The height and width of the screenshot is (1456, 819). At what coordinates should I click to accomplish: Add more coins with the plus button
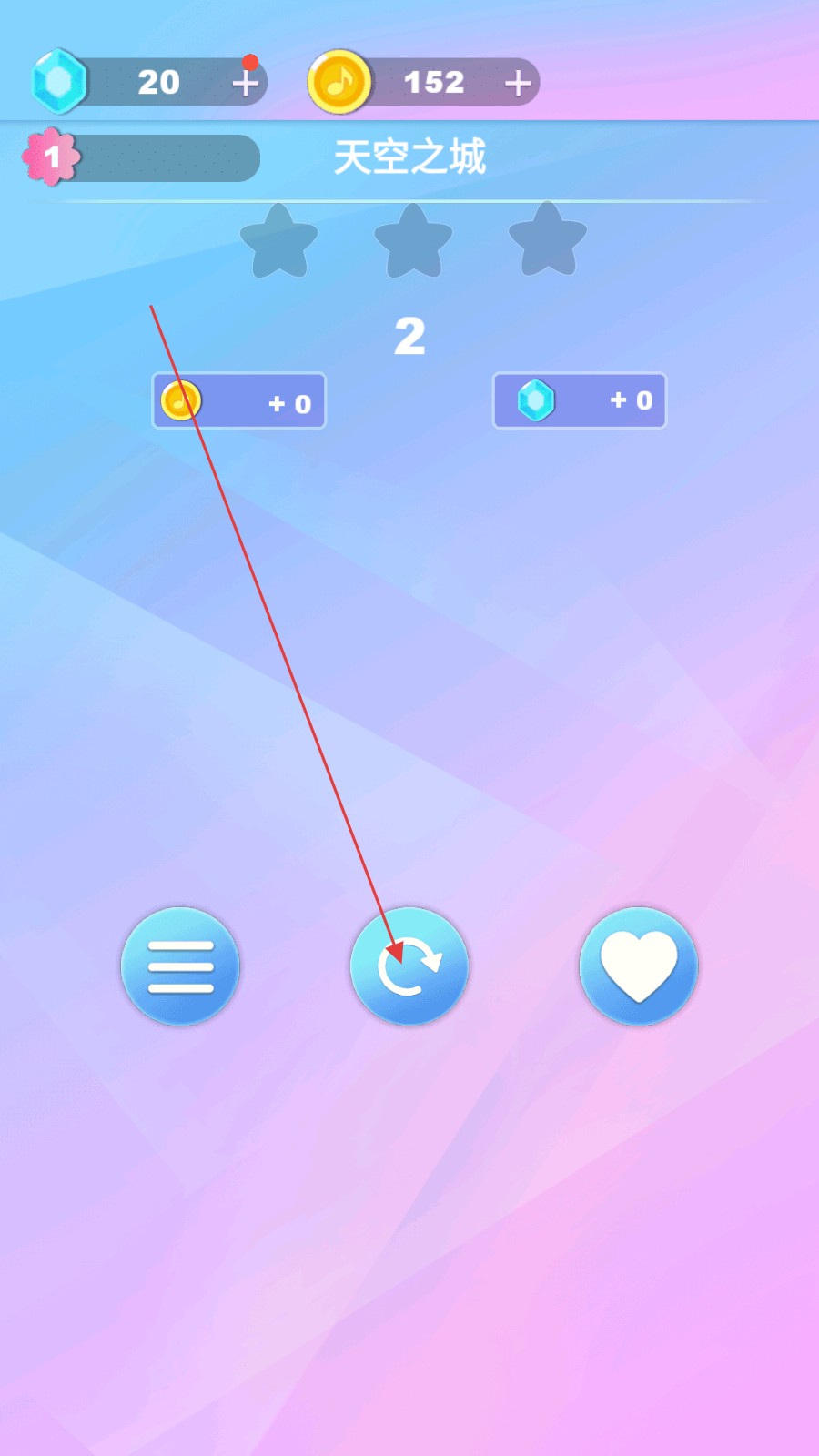tap(518, 83)
